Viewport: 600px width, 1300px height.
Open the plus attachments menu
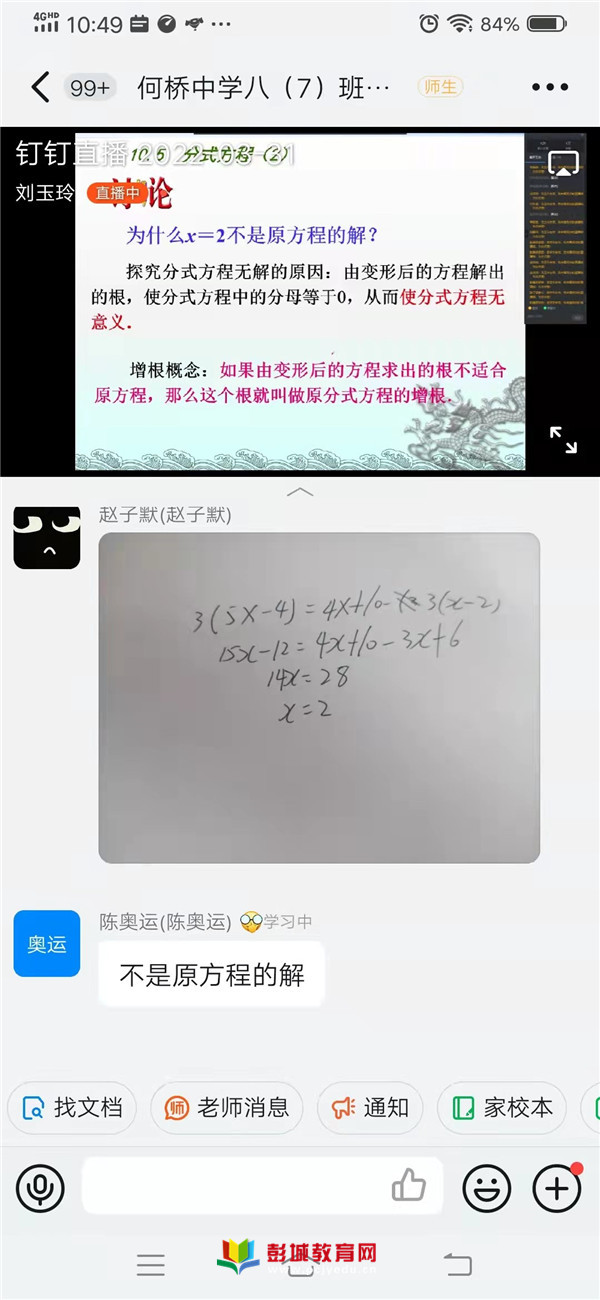click(556, 1188)
